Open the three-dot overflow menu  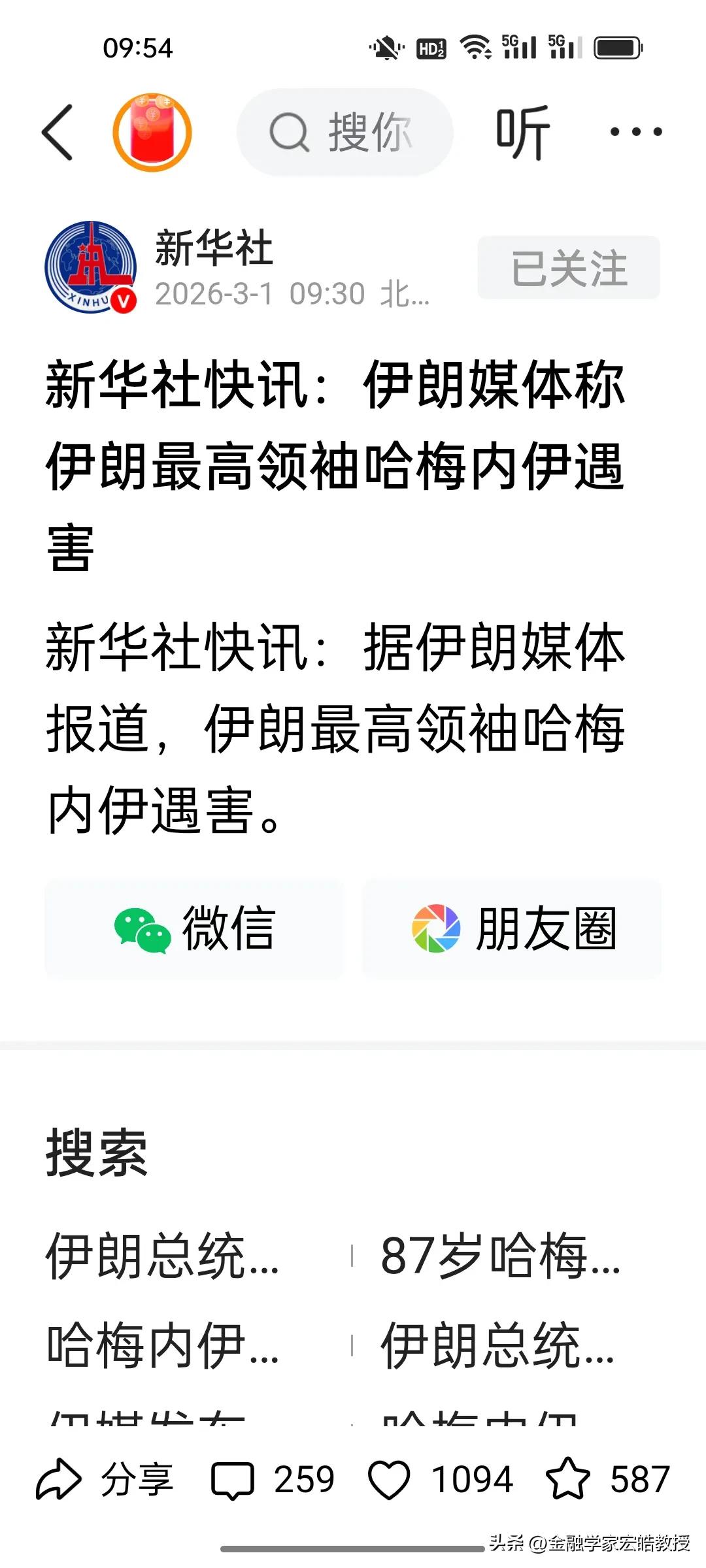637,131
